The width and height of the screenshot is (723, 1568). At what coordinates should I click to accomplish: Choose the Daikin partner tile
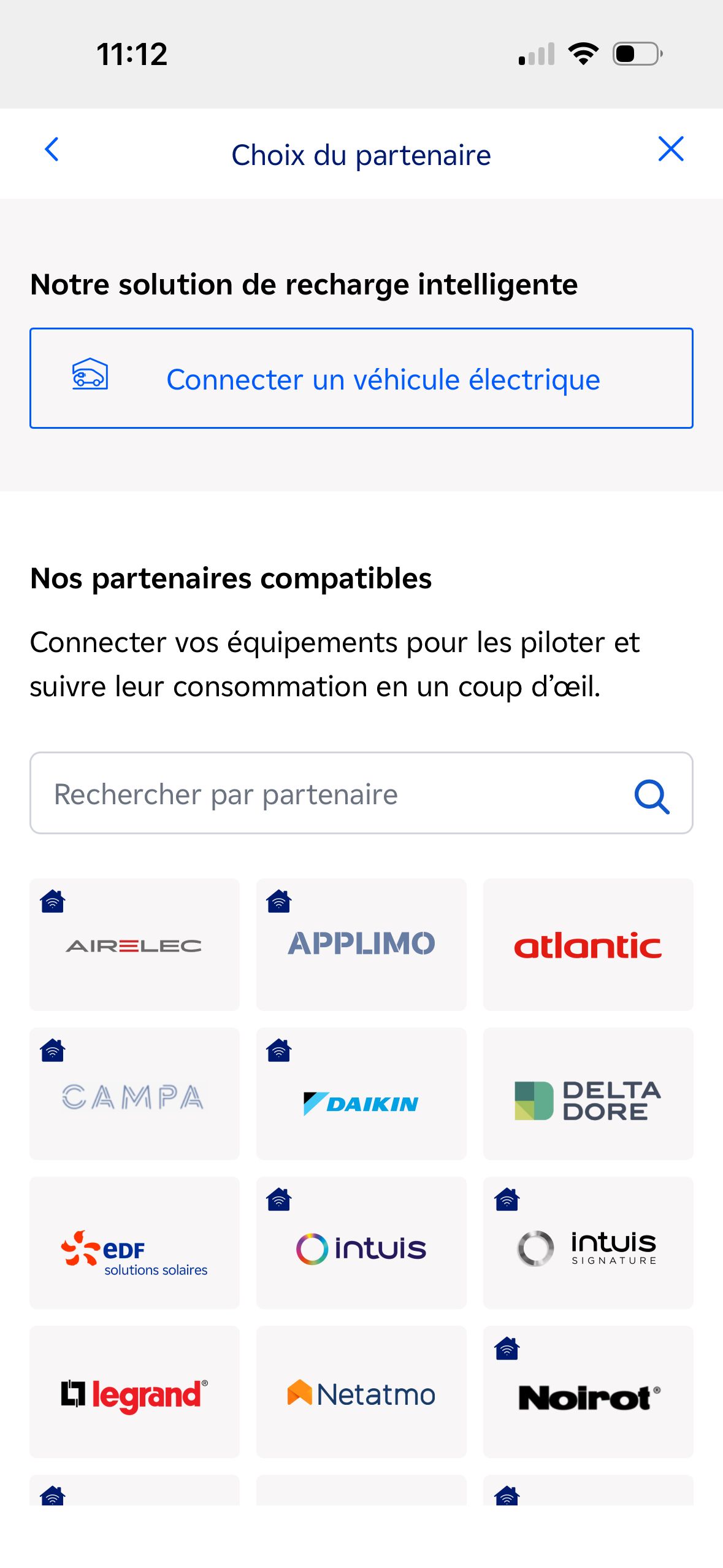361,1094
